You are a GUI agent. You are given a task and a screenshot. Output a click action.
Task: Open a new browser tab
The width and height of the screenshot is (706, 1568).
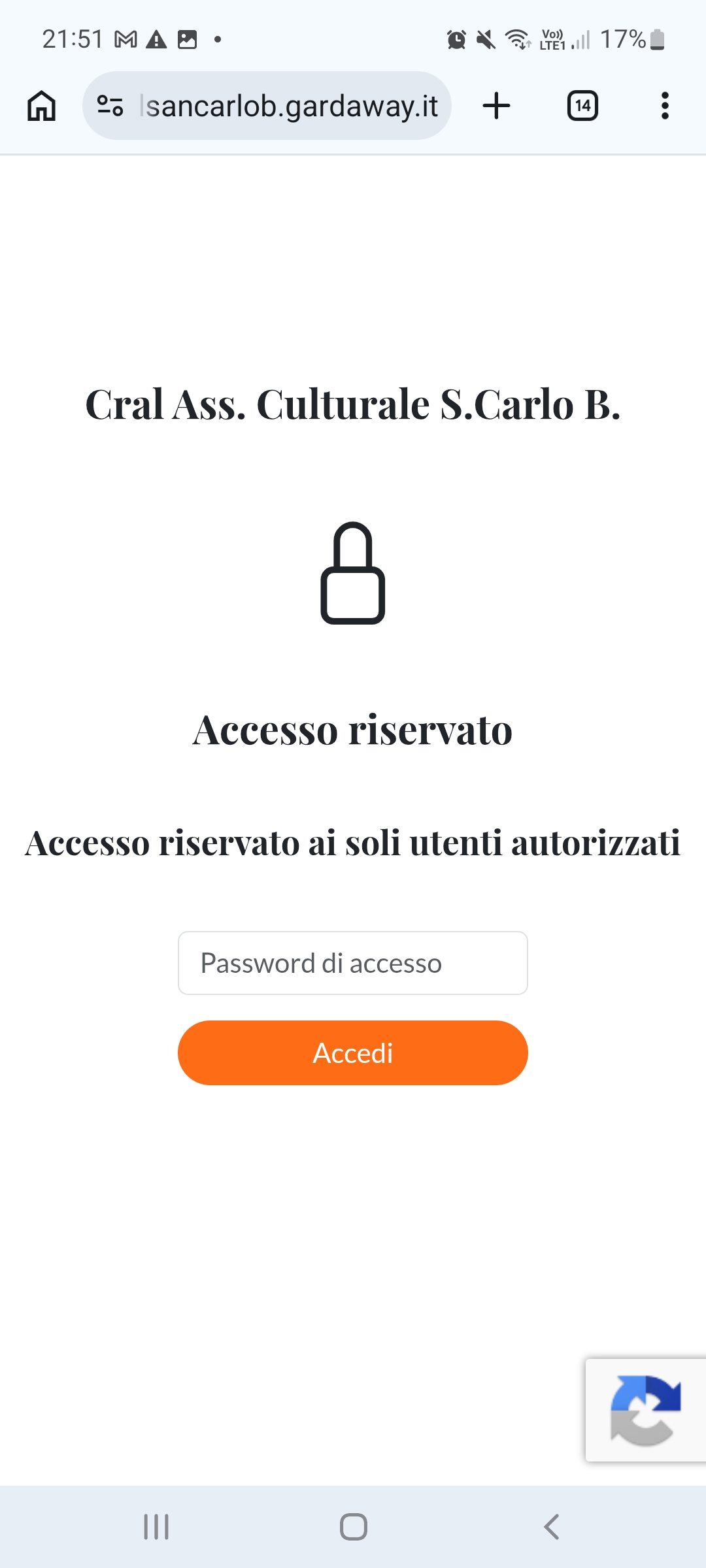pos(496,106)
